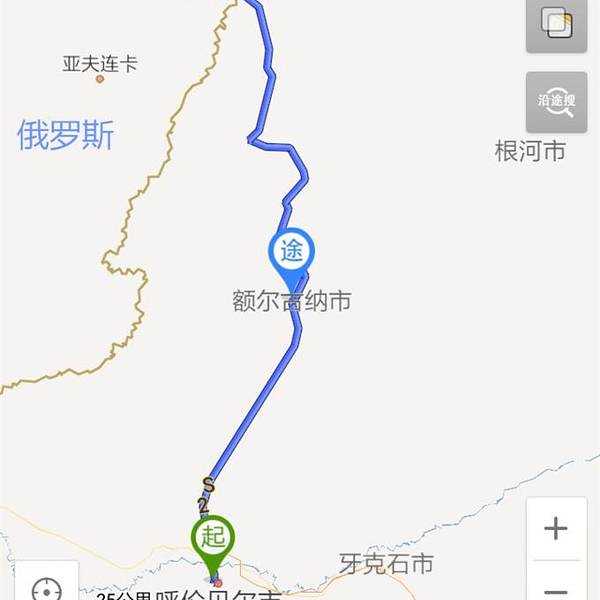Open the map layers button

[556, 24]
